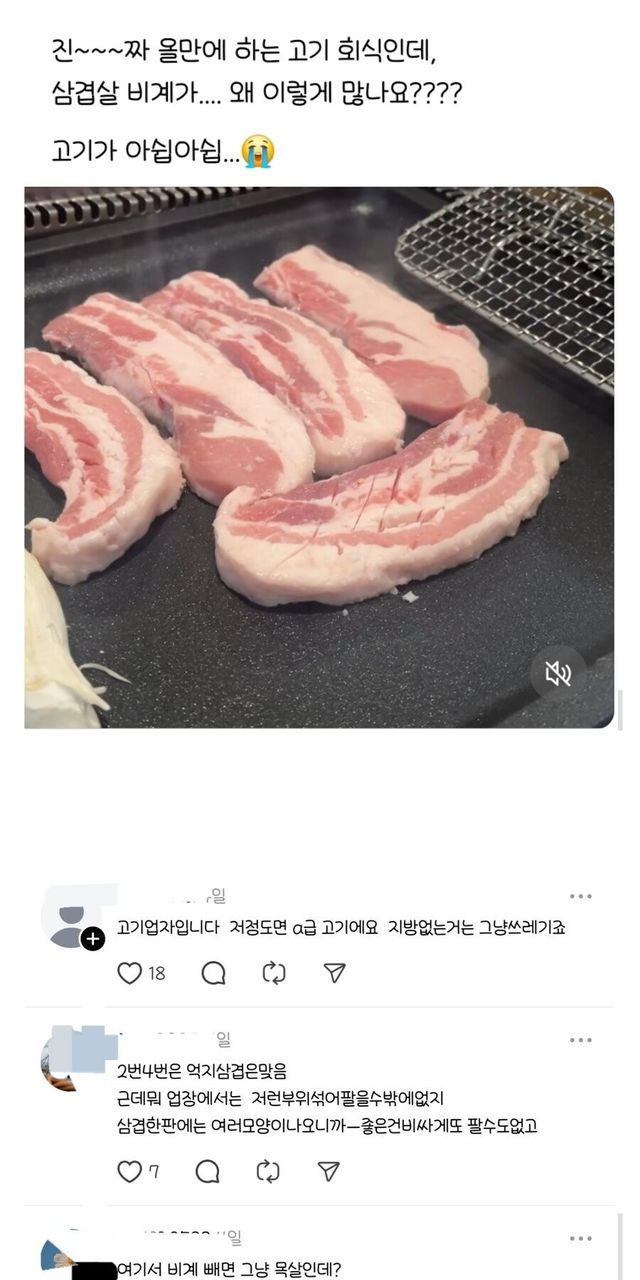Reply to the 고기업자입니다 comment
This screenshot has width=640, height=1280.
[213, 973]
